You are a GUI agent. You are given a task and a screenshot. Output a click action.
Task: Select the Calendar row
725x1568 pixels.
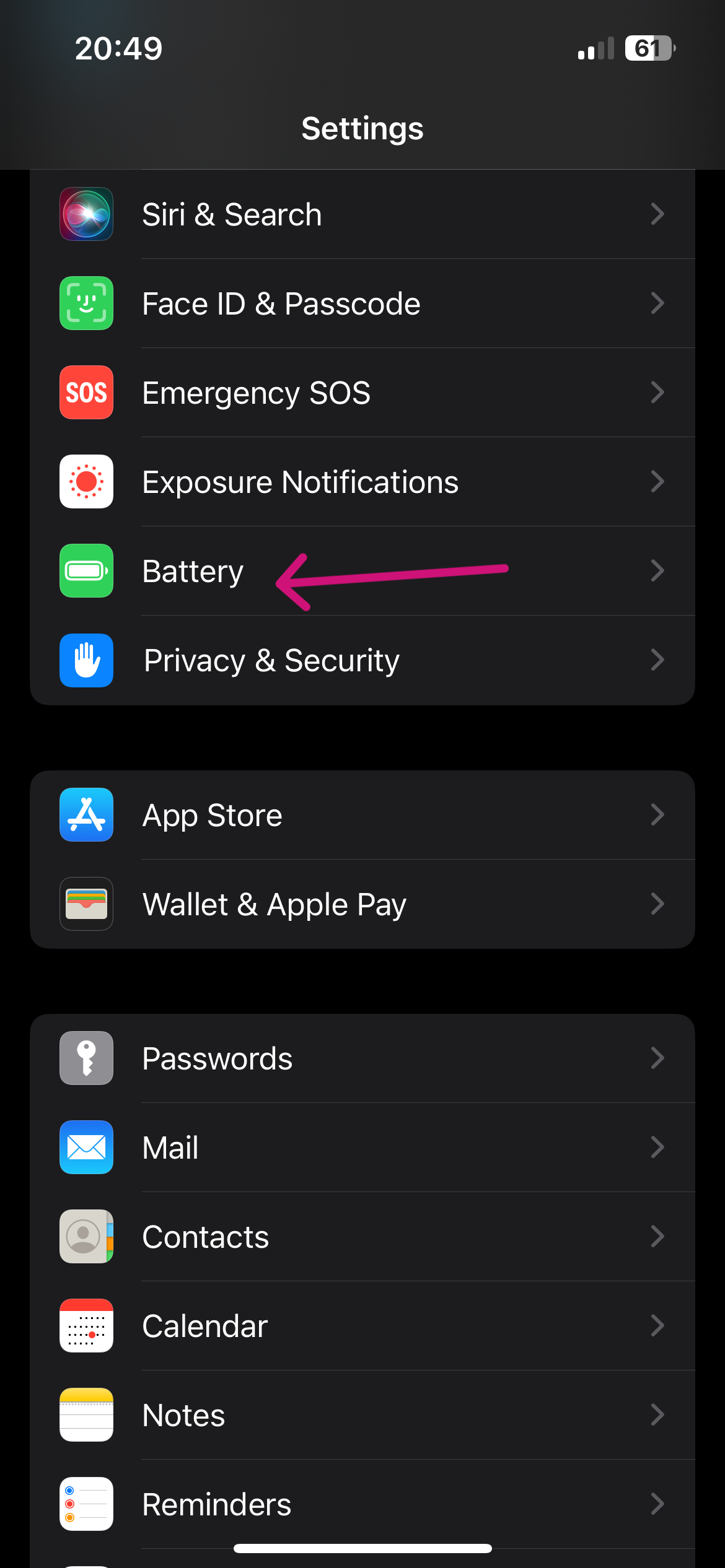362,1326
